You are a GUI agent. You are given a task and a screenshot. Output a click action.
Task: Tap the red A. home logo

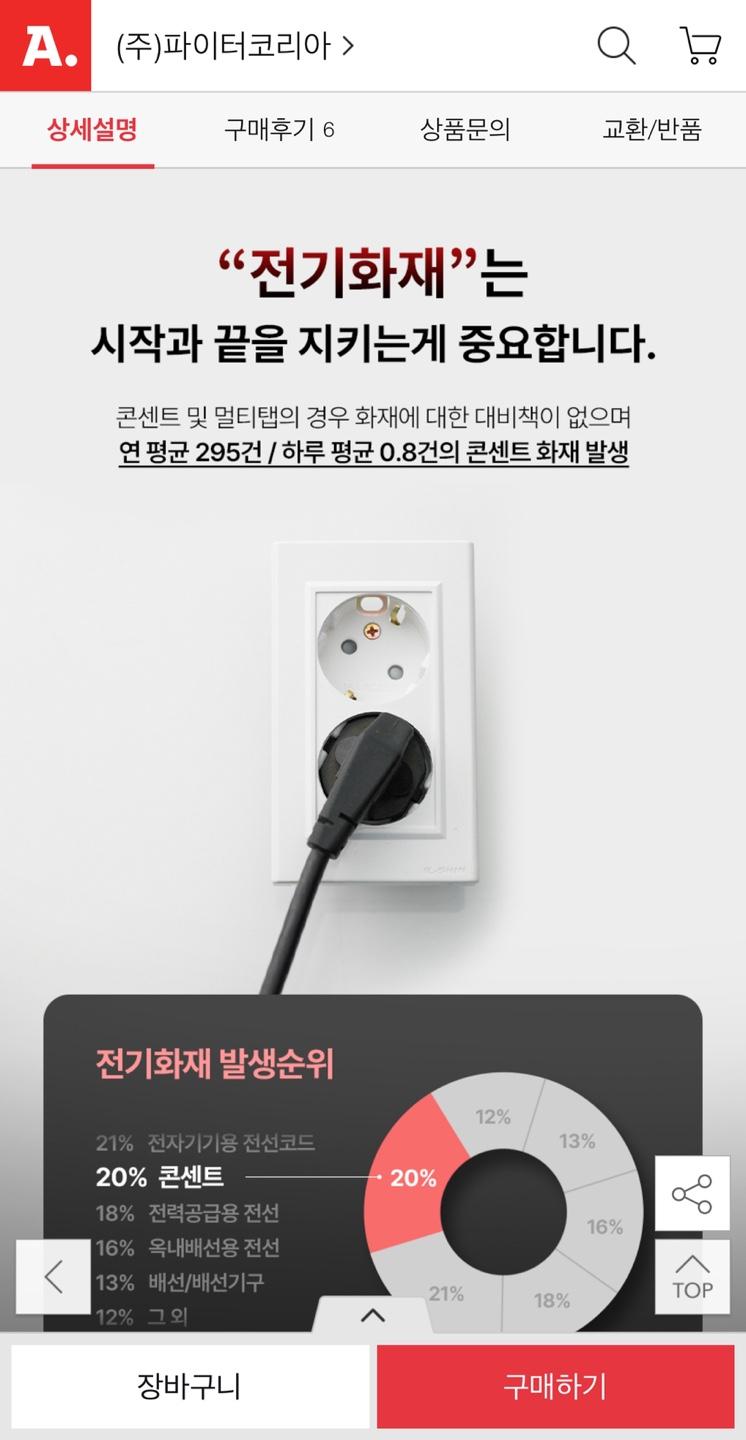(45, 45)
